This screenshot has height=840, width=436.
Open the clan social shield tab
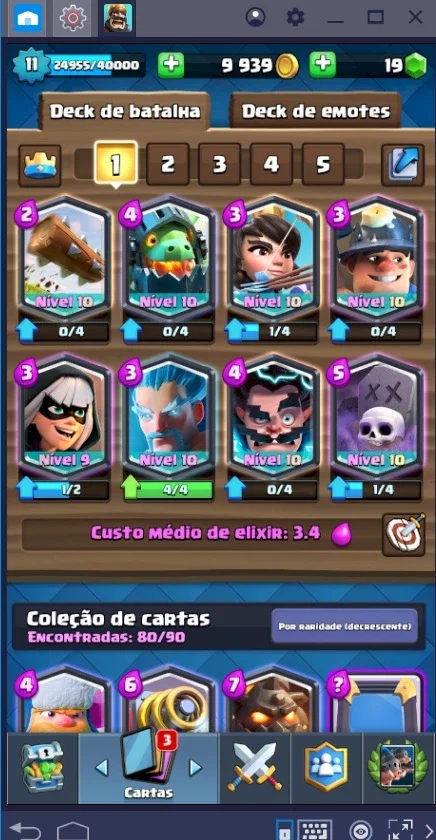(x=326, y=767)
